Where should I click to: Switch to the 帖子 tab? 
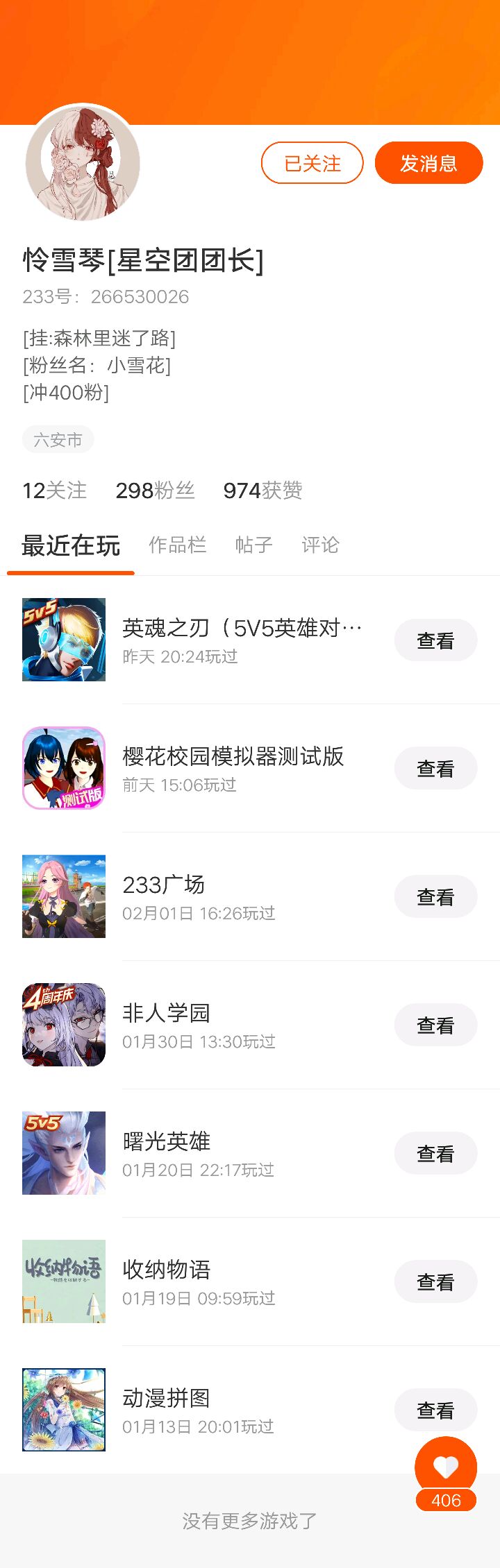[x=253, y=545]
